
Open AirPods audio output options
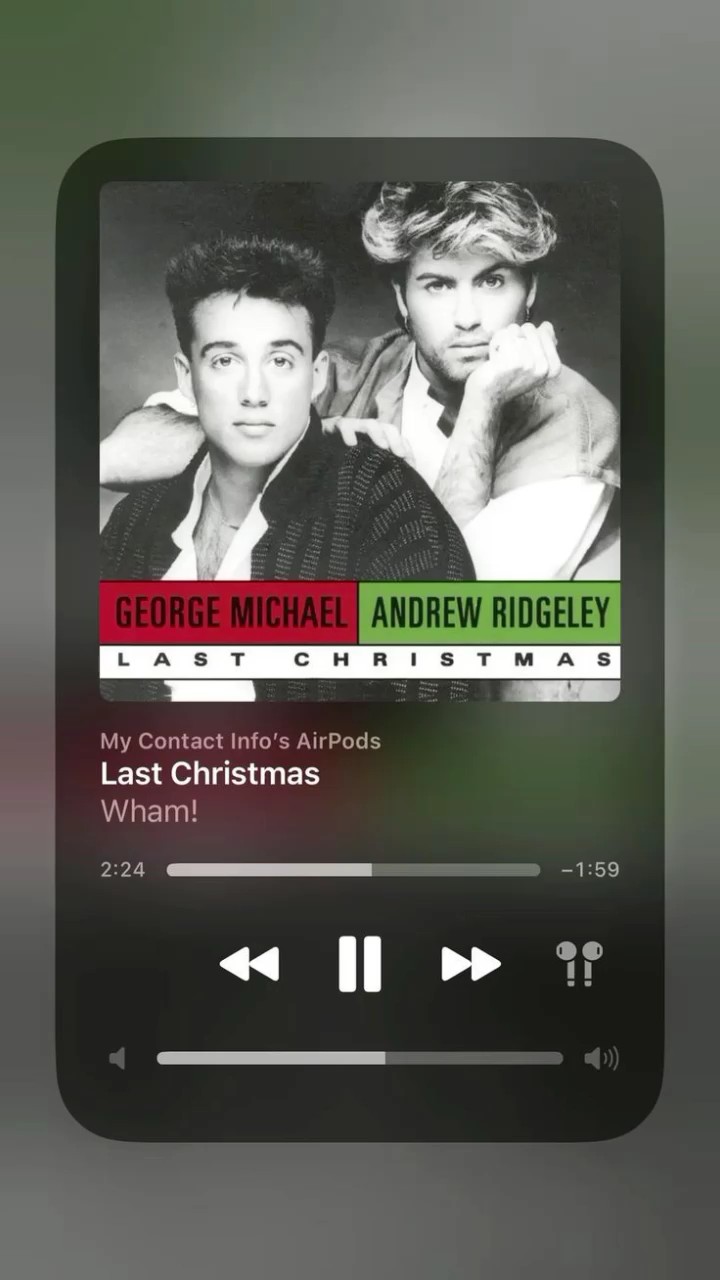pos(579,964)
